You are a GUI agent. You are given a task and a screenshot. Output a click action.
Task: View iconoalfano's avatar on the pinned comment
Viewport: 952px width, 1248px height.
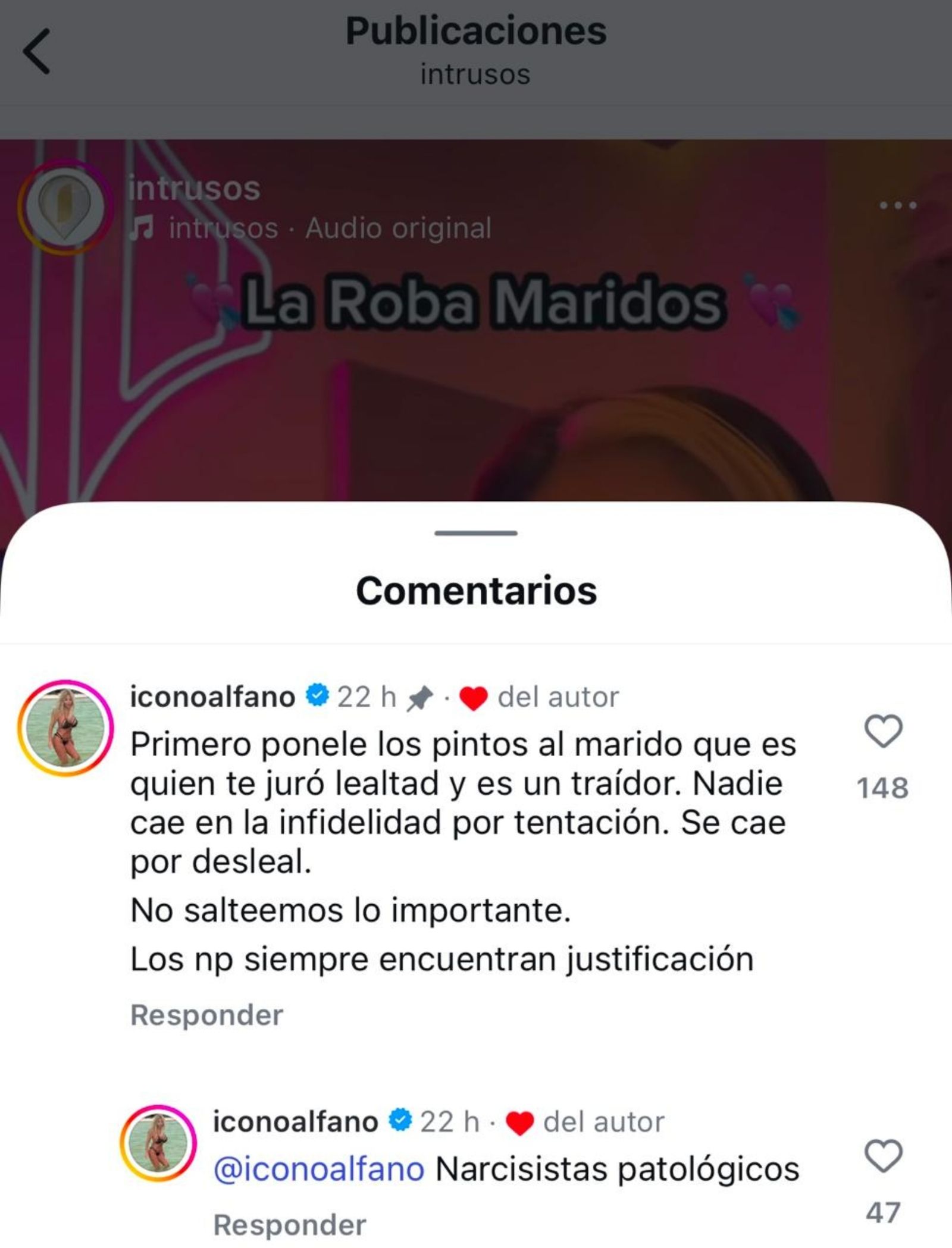pos(65,728)
